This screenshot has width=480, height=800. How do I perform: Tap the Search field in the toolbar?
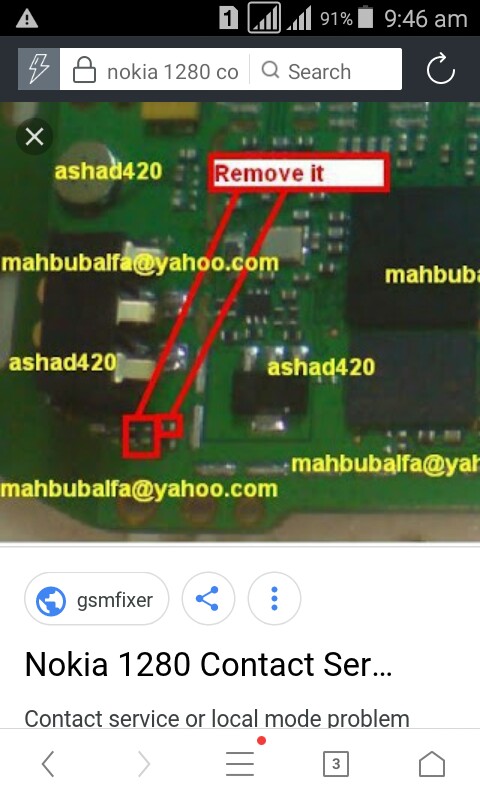[326, 70]
